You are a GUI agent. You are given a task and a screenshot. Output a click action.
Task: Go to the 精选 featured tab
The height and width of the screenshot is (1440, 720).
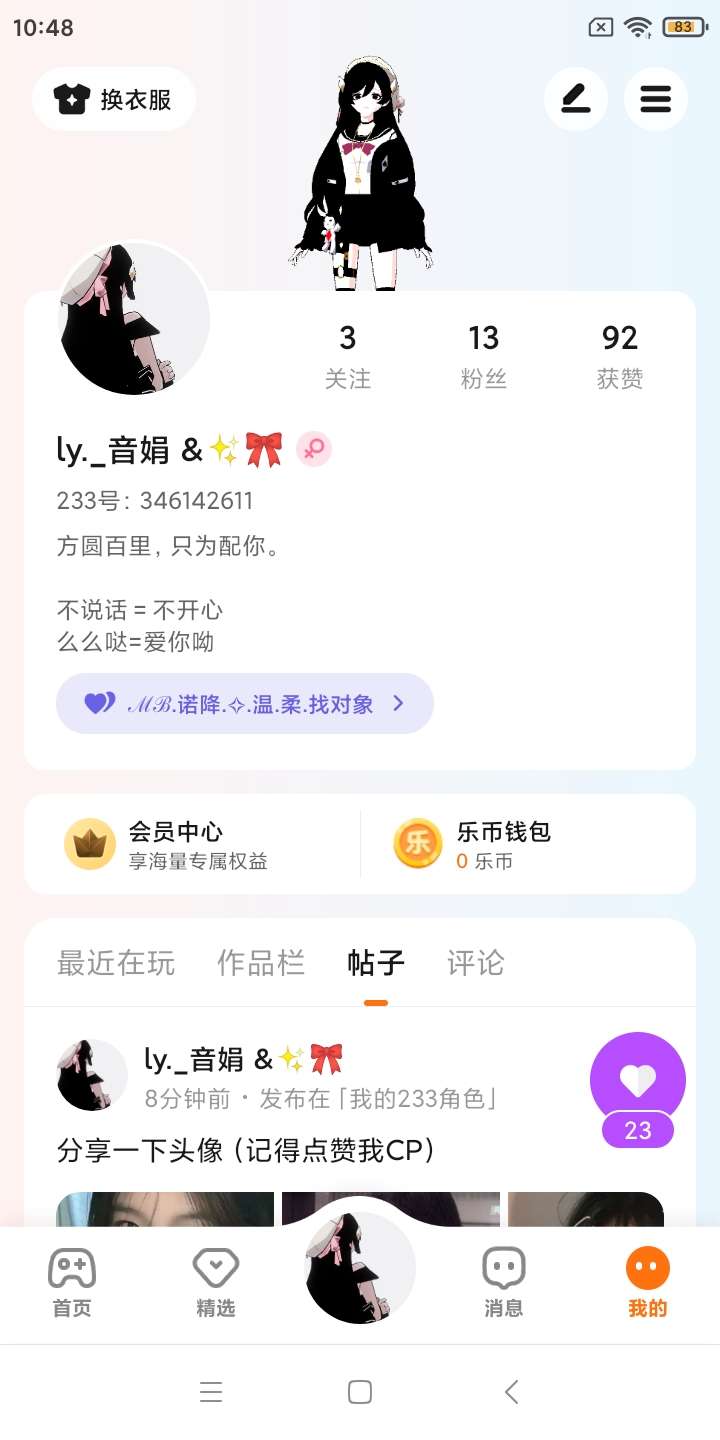(x=216, y=1282)
